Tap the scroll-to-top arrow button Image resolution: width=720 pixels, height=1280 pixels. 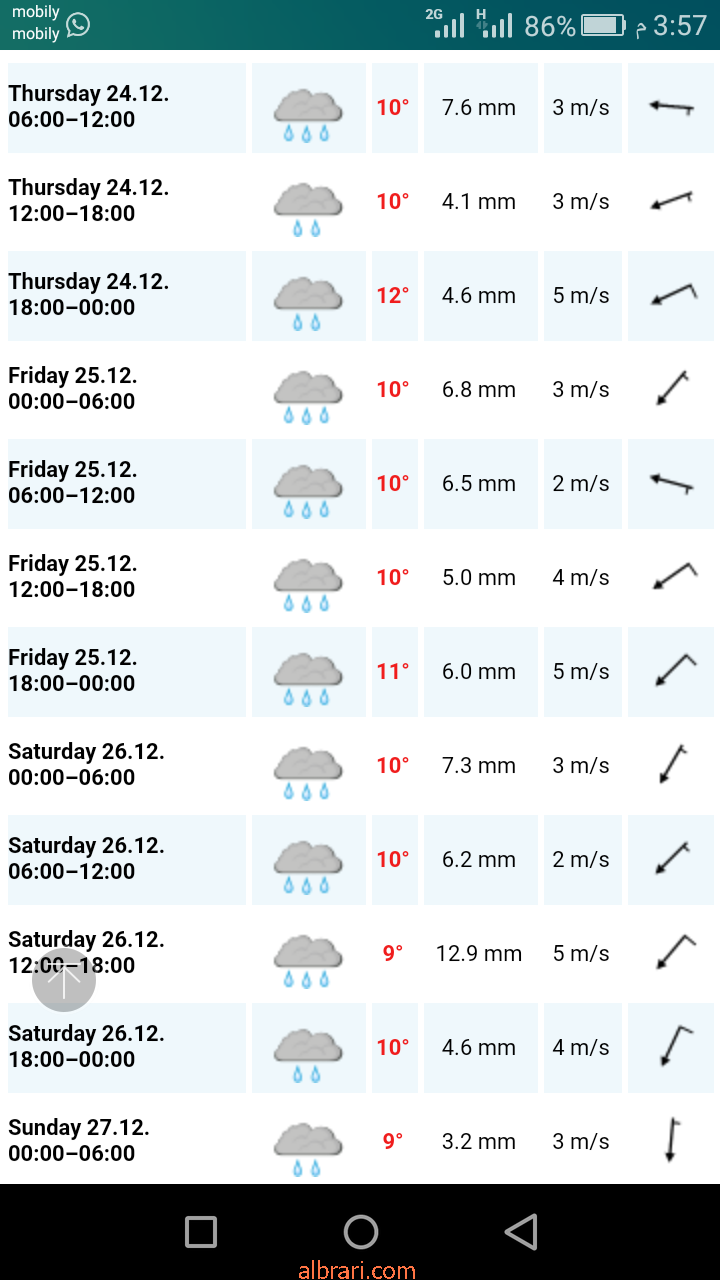pos(64,980)
